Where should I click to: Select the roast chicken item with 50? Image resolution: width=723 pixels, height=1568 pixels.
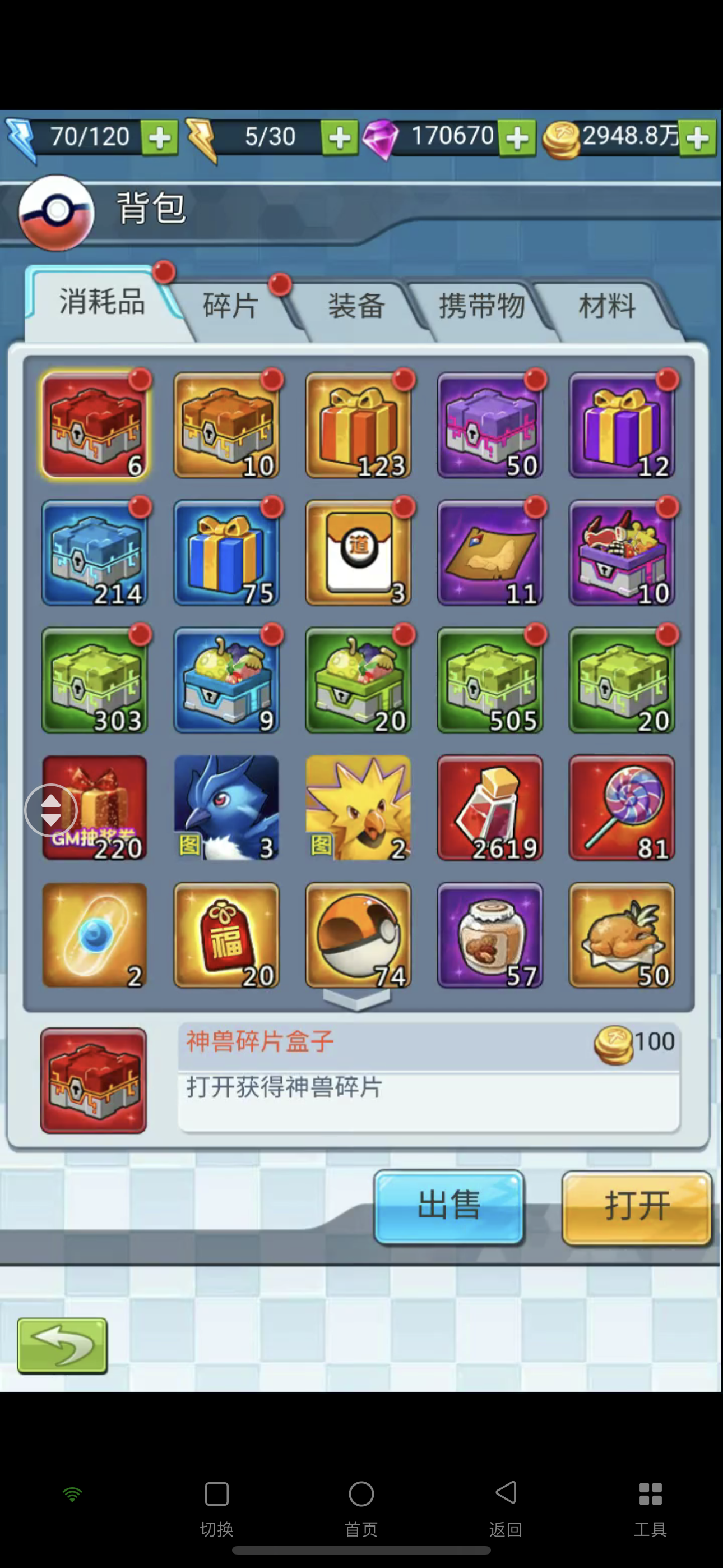[x=622, y=935]
